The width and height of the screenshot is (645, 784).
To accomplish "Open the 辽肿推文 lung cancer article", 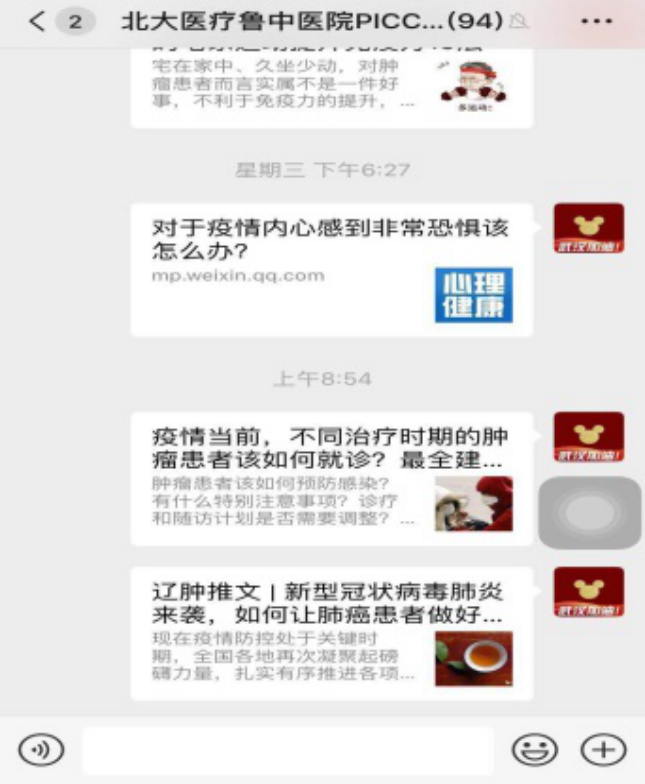I will coord(331,633).
